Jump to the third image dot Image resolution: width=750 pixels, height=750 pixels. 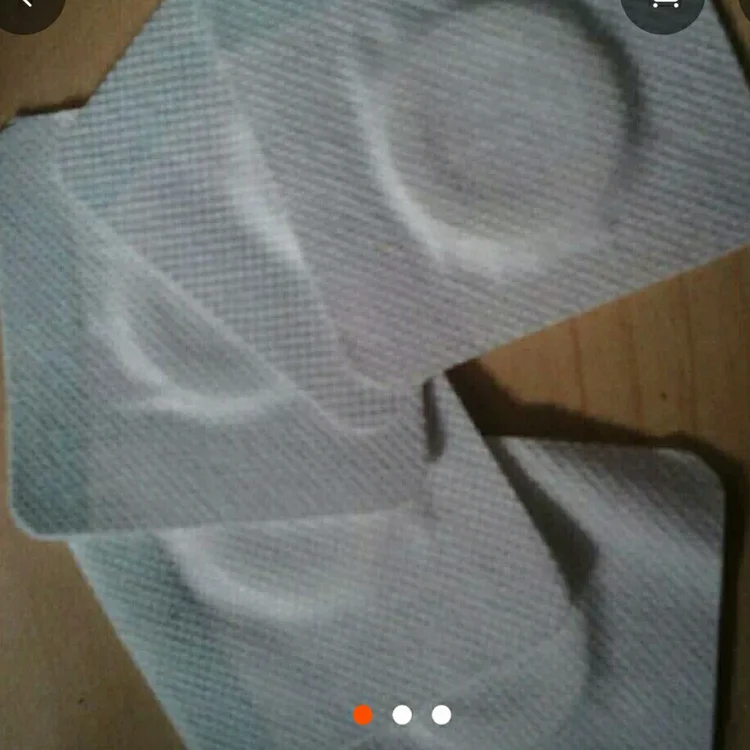[441, 714]
